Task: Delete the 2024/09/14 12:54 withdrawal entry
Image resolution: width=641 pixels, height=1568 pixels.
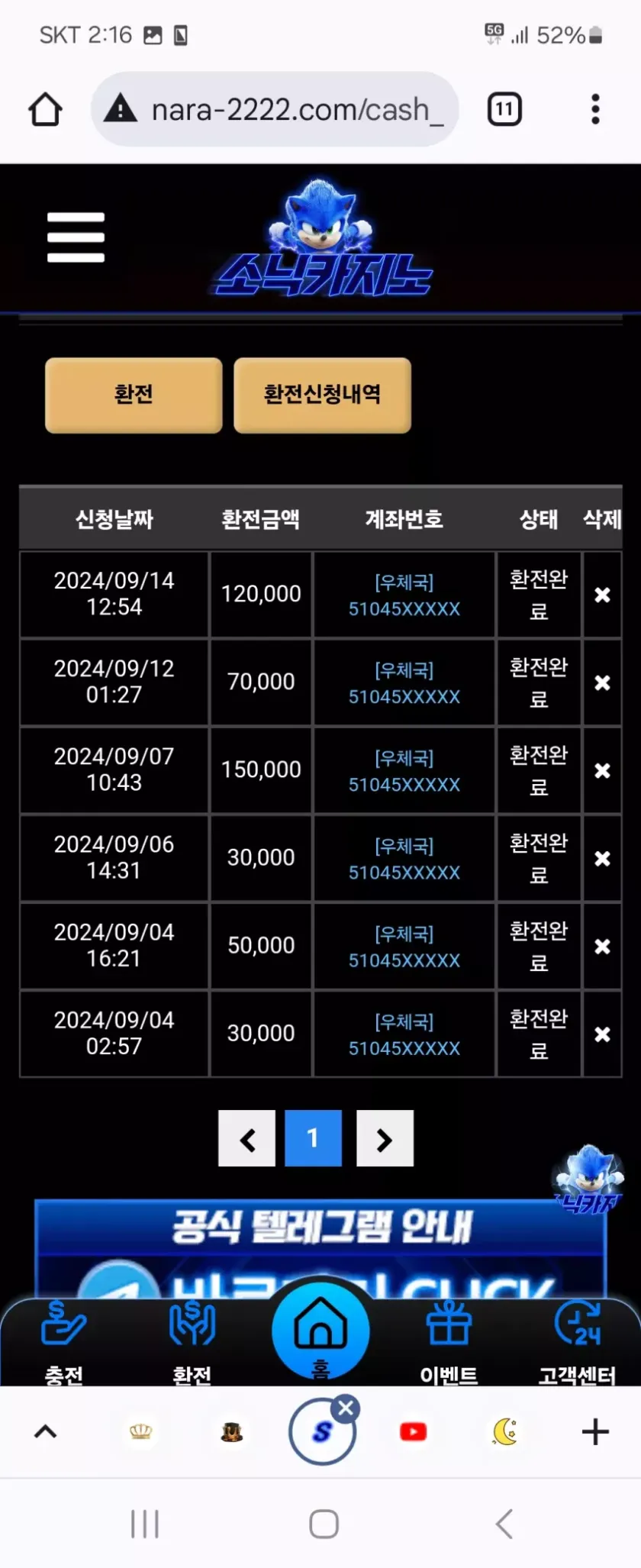Action: pos(602,595)
